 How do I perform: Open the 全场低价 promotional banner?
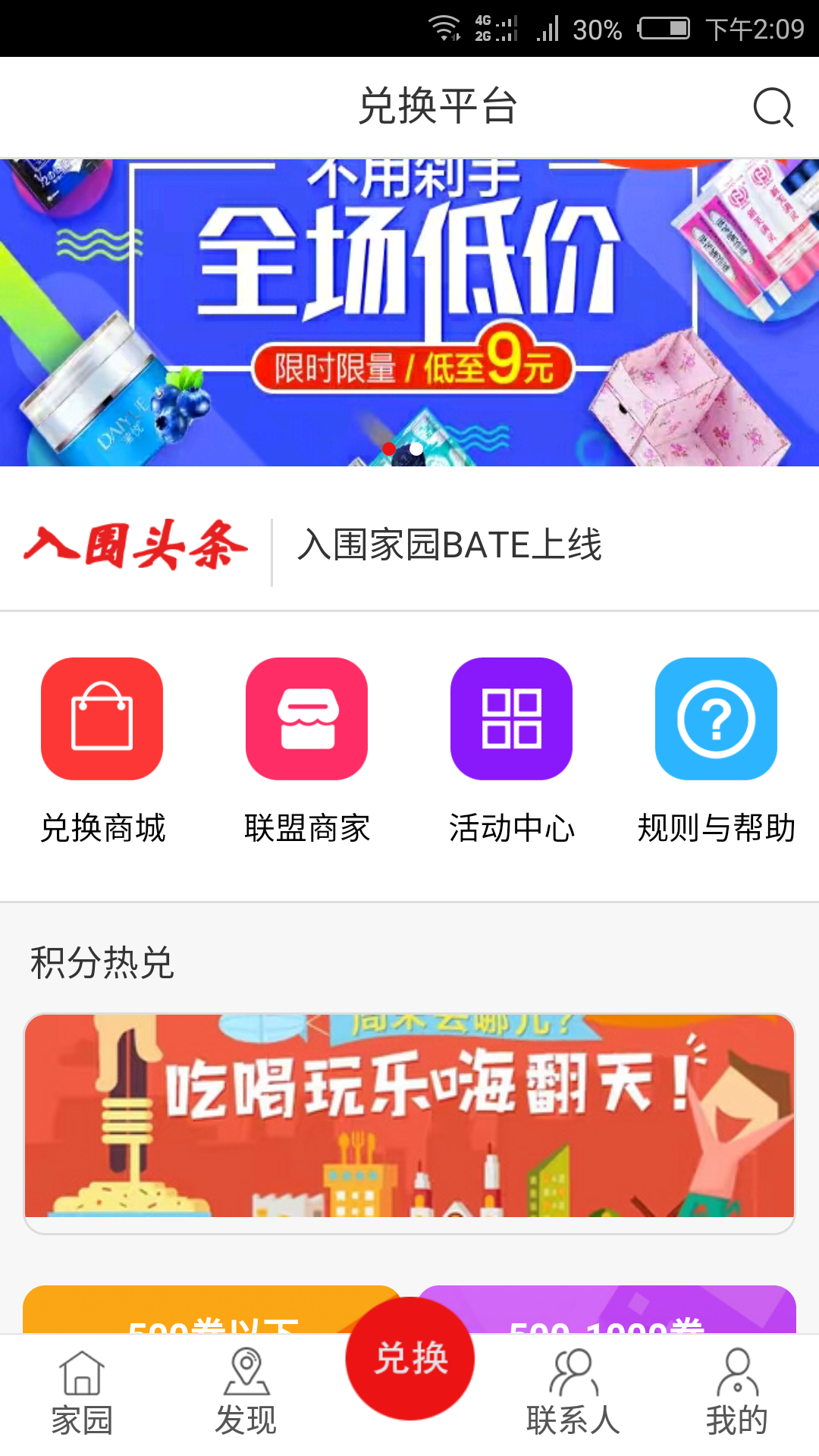click(409, 311)
